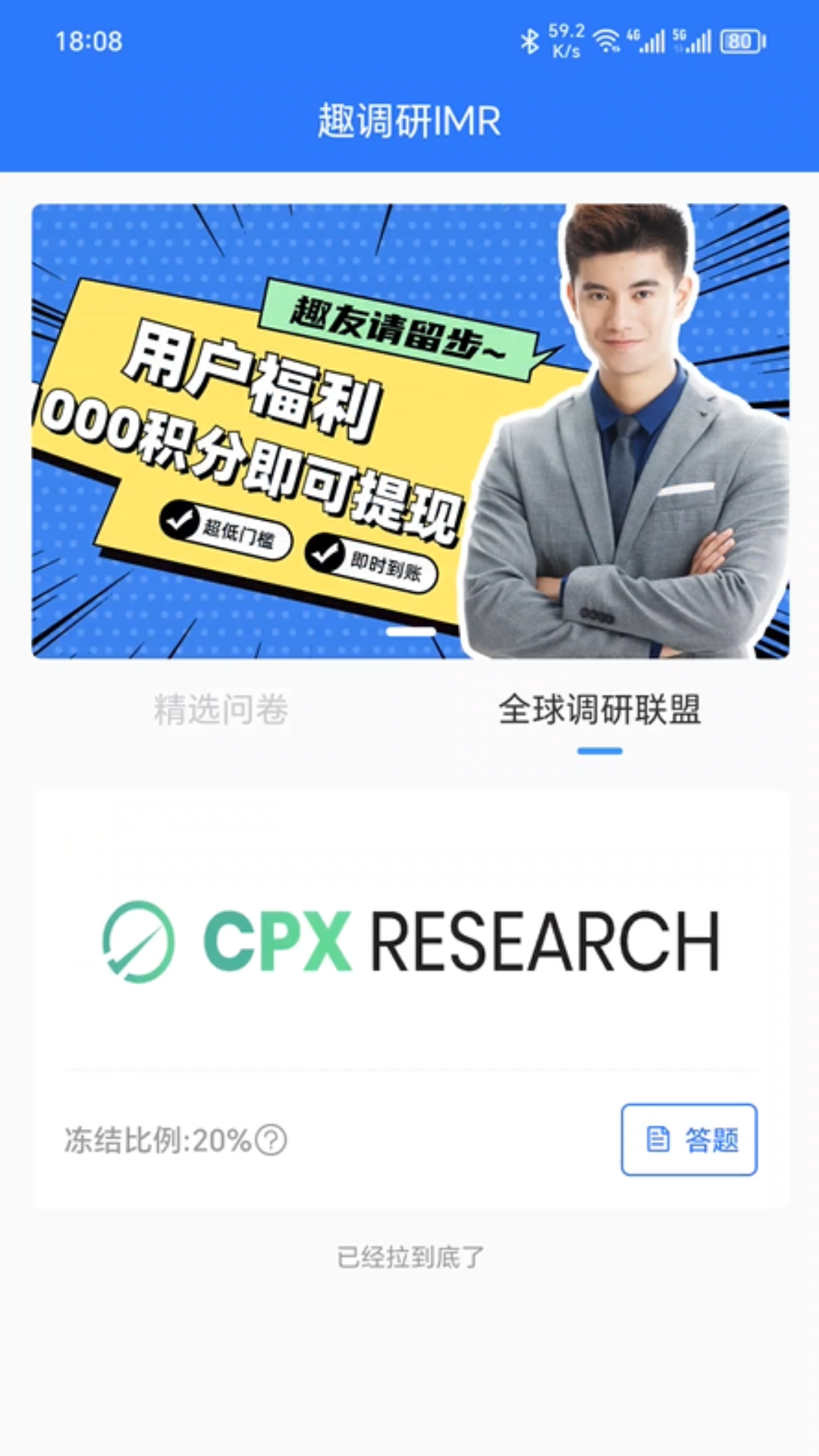Tap the 答题 button to start answering

pos(689,1139)
